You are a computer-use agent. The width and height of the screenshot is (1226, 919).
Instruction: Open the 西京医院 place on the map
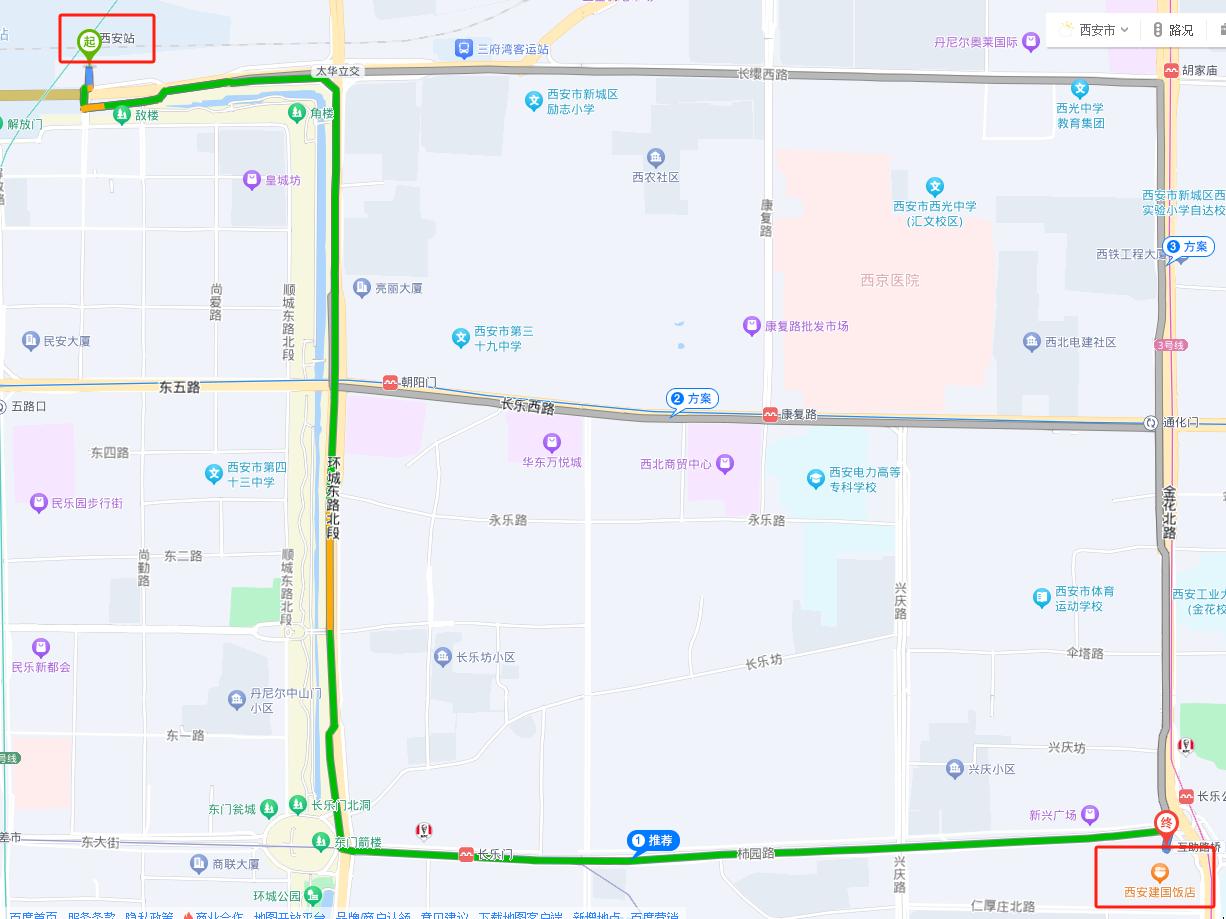(x=889, y=280)
